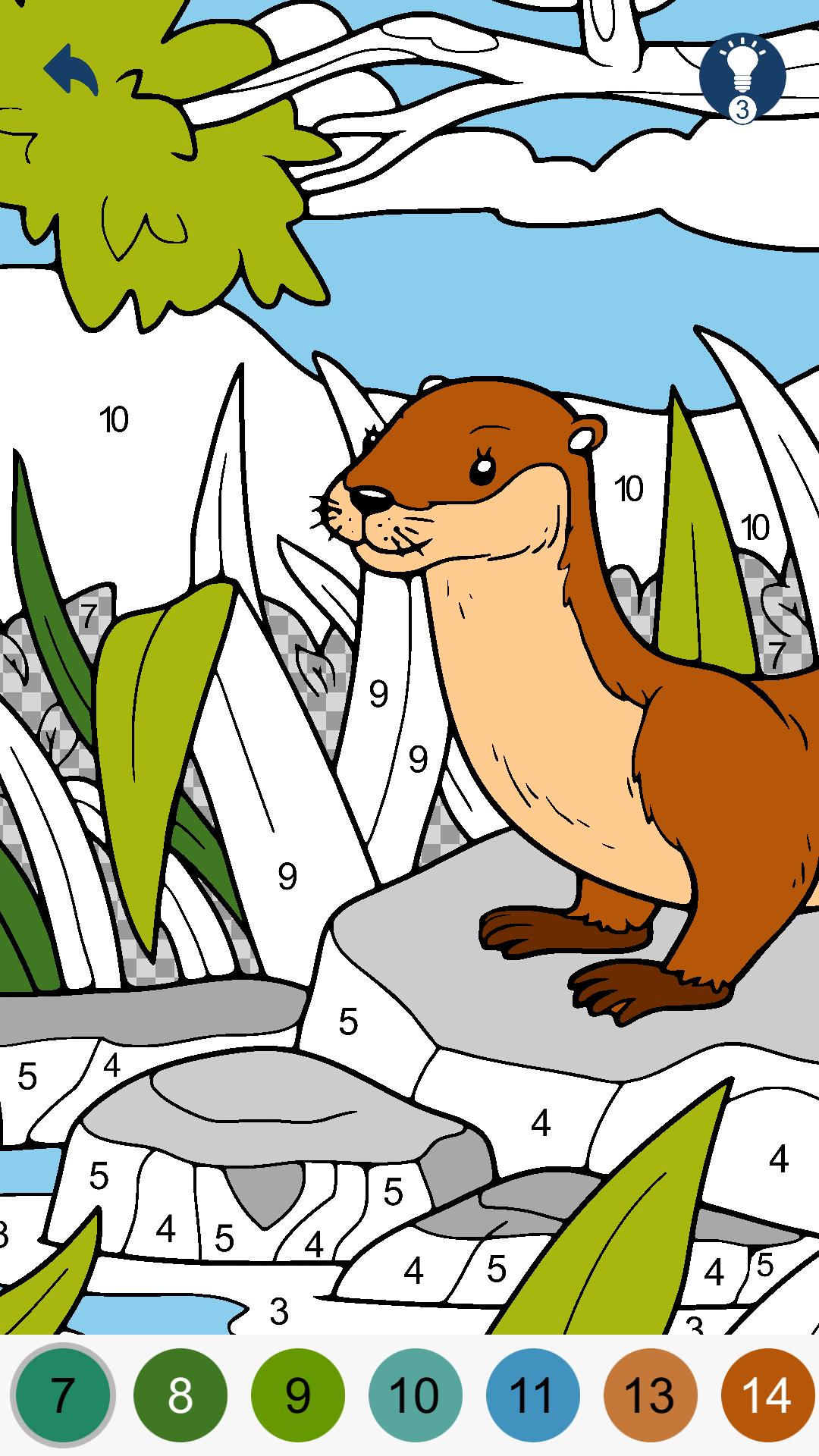Screen dimensions: 819x1456
Task: Pick color number 10 swatch
Action: click(x=416, y=1394)
